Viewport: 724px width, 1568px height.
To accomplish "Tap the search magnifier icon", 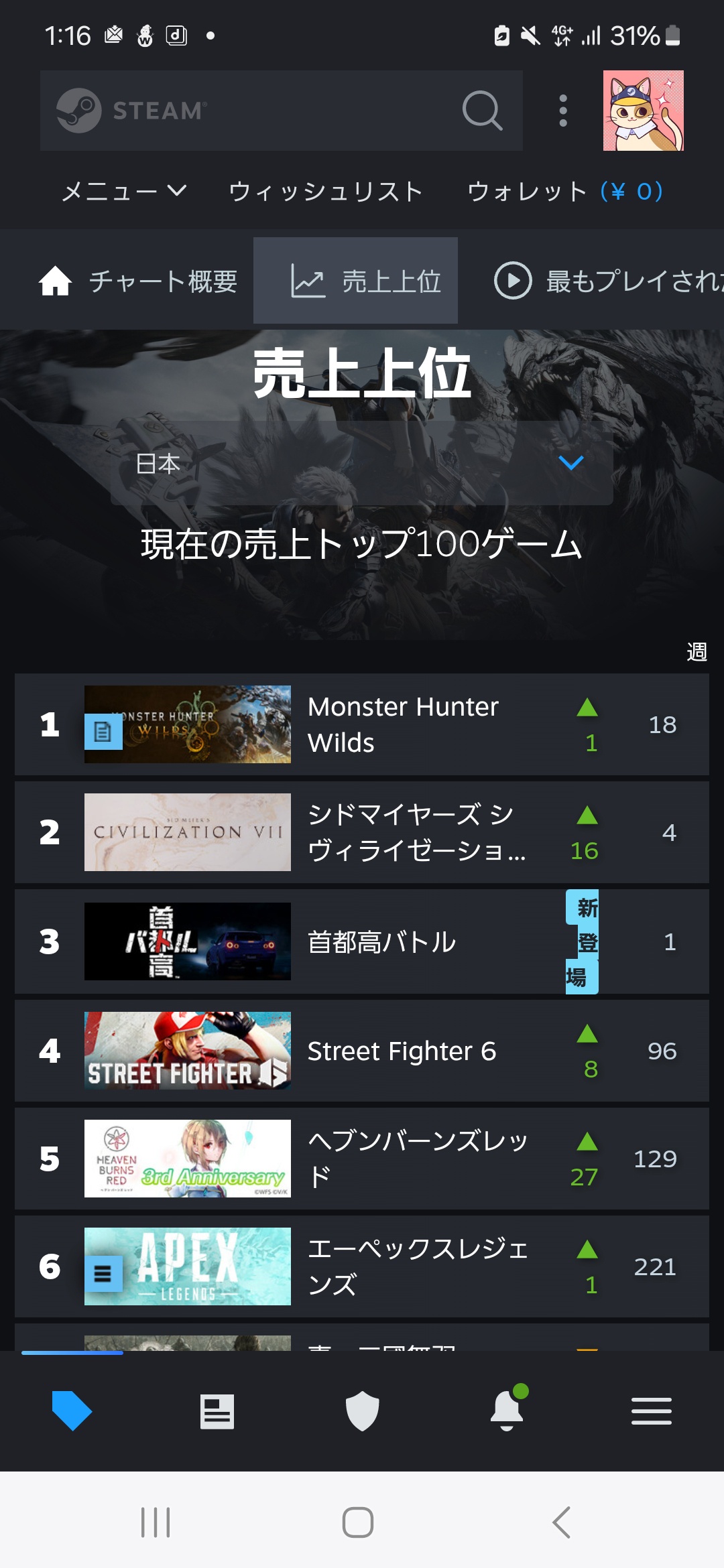I will coord(483,111).
